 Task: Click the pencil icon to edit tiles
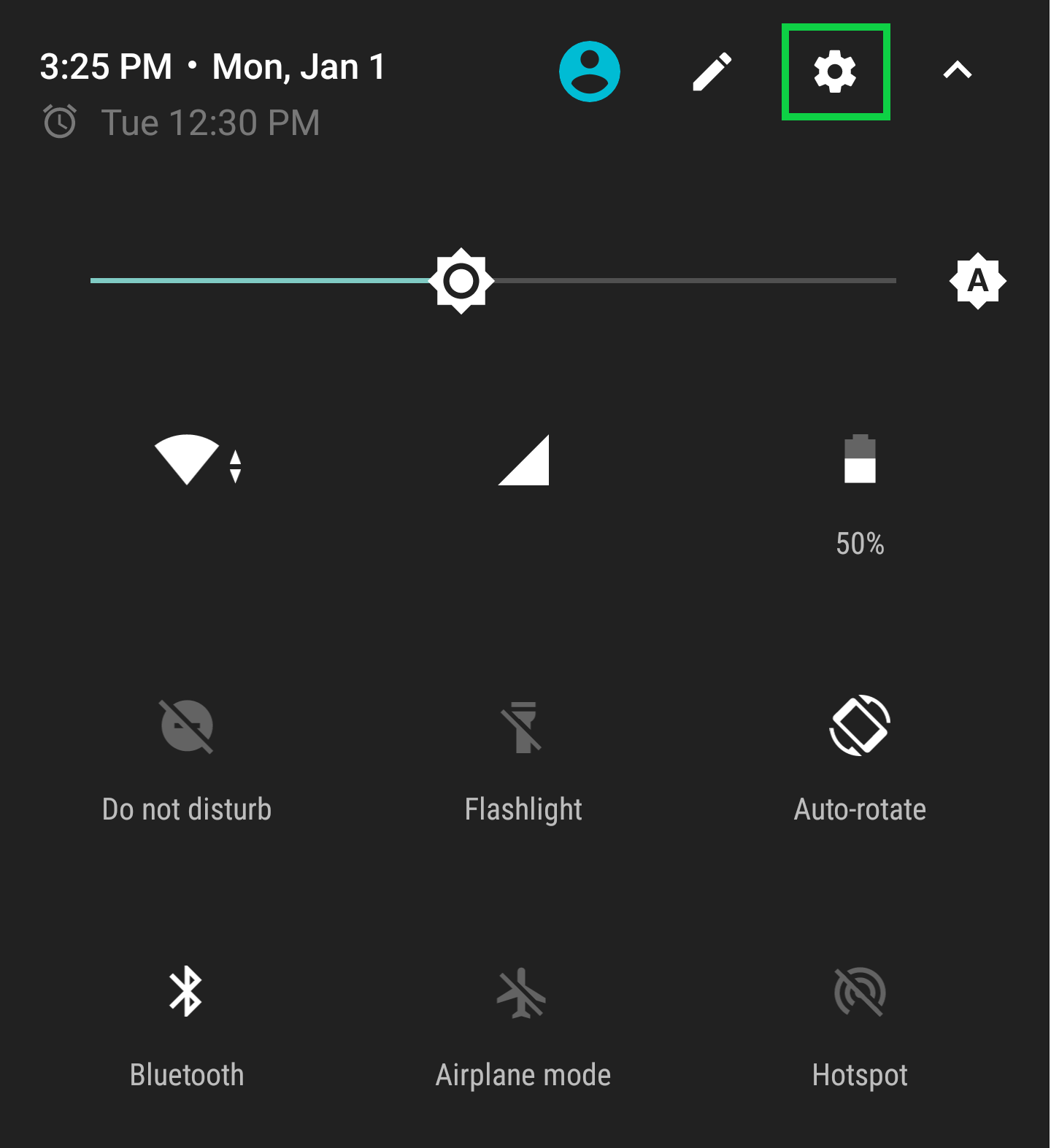(712, 69)
